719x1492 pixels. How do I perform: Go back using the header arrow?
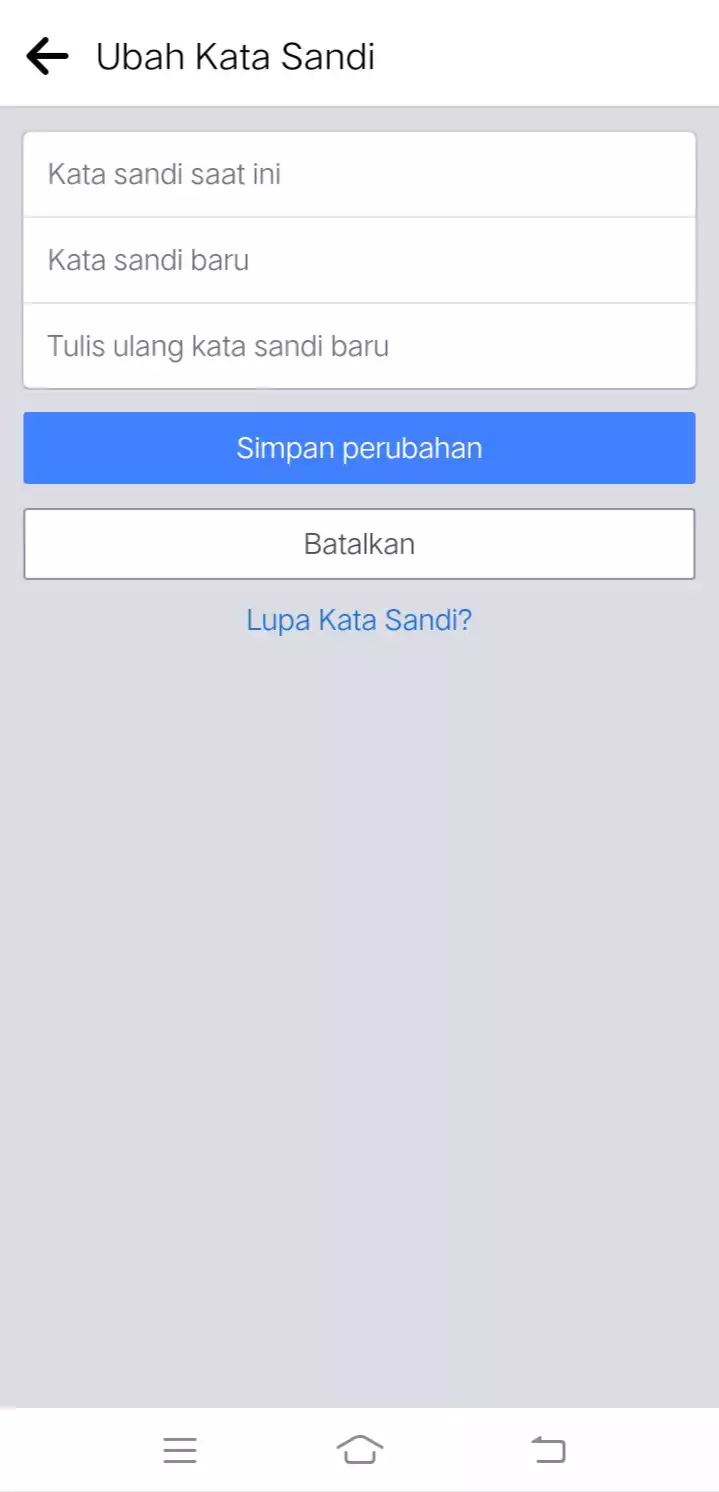coord(47,56)
